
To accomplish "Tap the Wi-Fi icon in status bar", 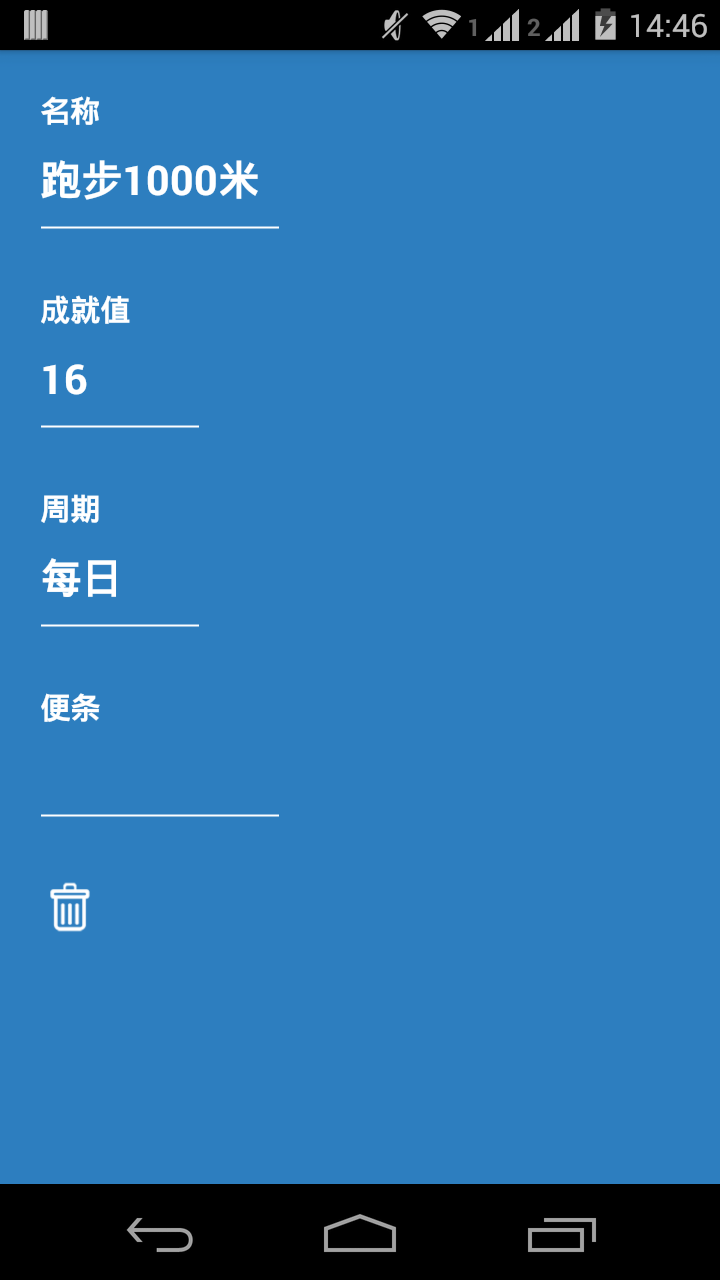I will click(441, 25).
